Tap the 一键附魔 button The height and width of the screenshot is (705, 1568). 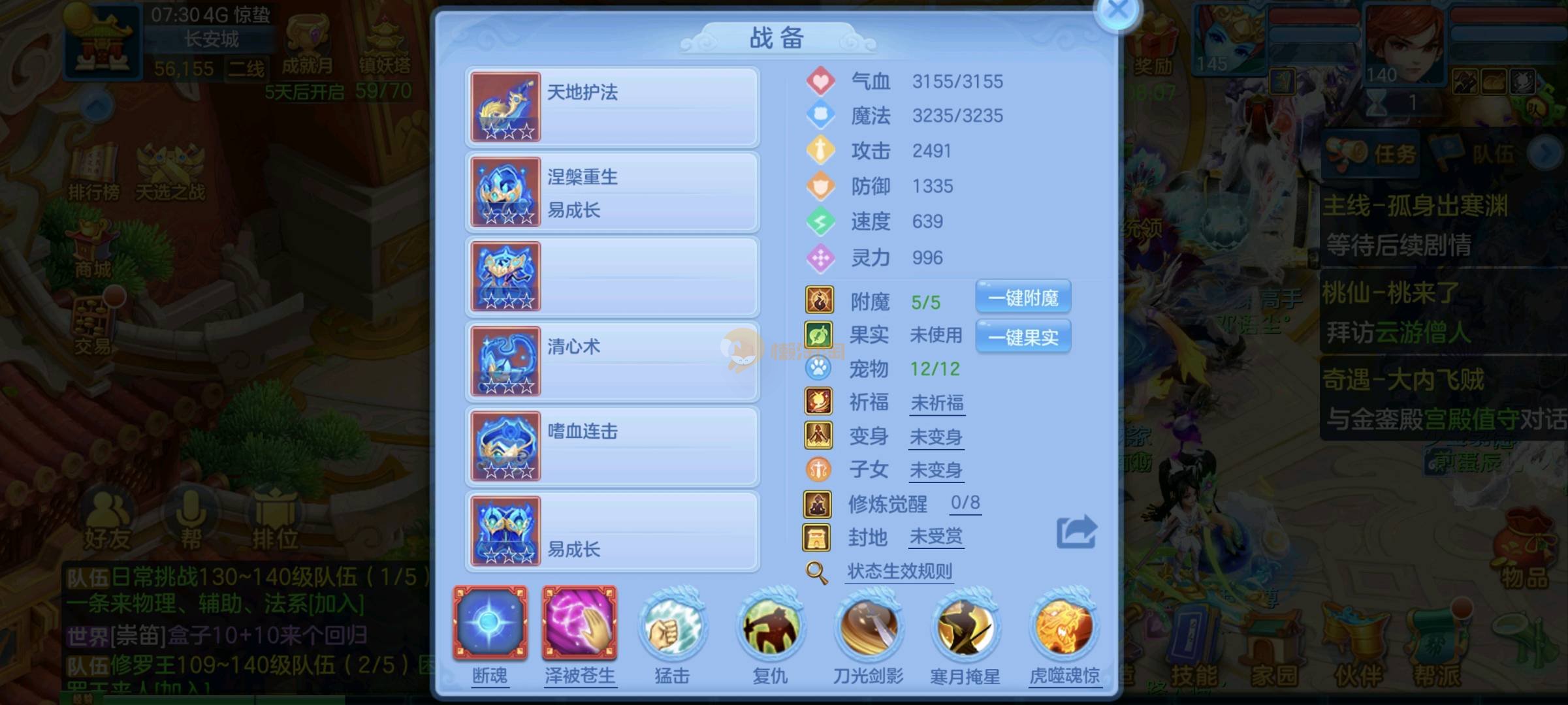point(1023,298)
